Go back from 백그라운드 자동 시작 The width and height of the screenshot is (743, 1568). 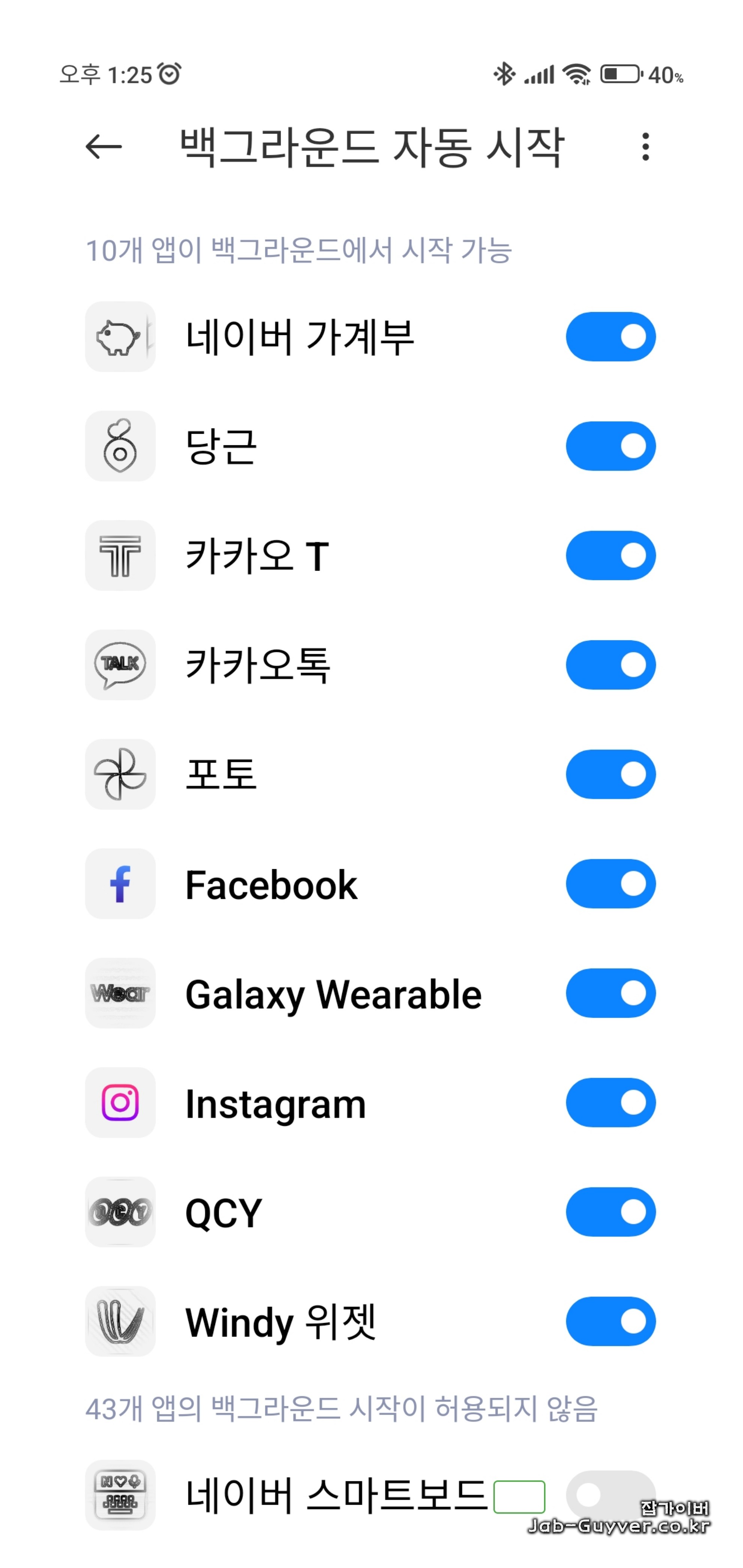click(104, 147)
